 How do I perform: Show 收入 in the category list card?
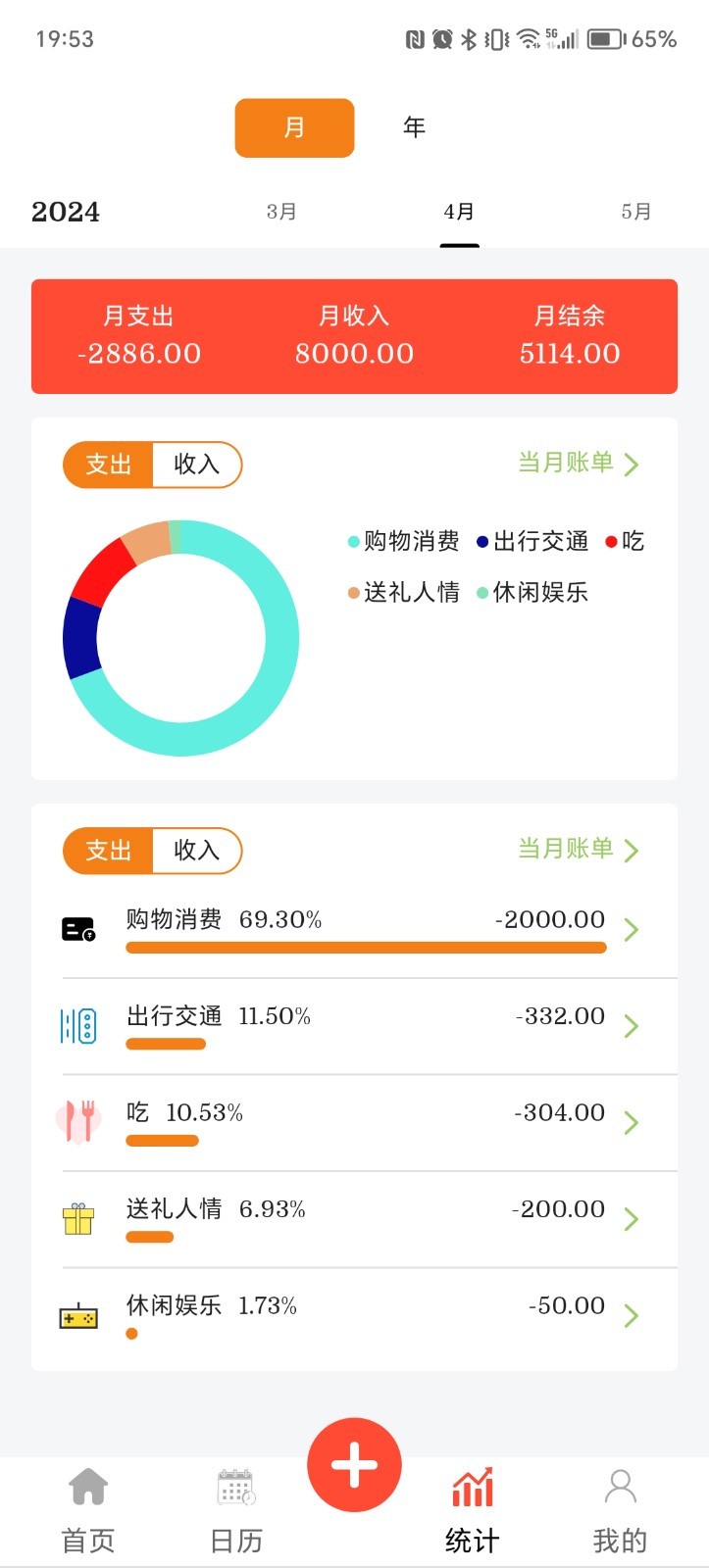196,851
